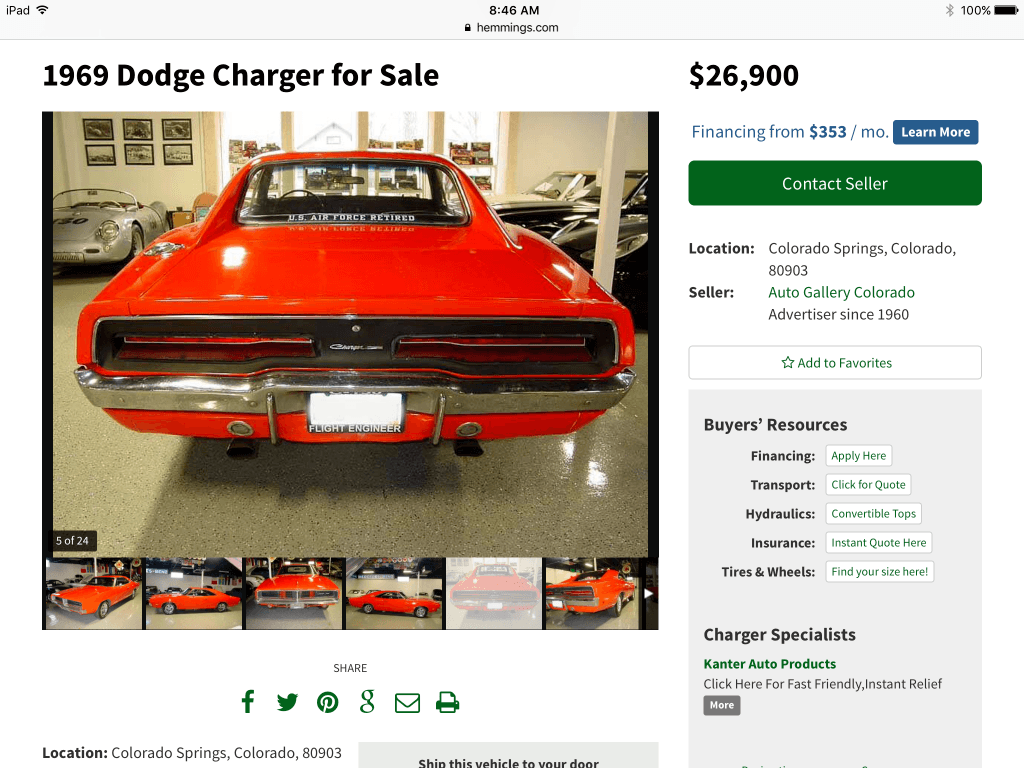The width and height of the screenshot is (1024, 768).
Task: Open Learn More about financing
Action: click(x=935, y=132)
